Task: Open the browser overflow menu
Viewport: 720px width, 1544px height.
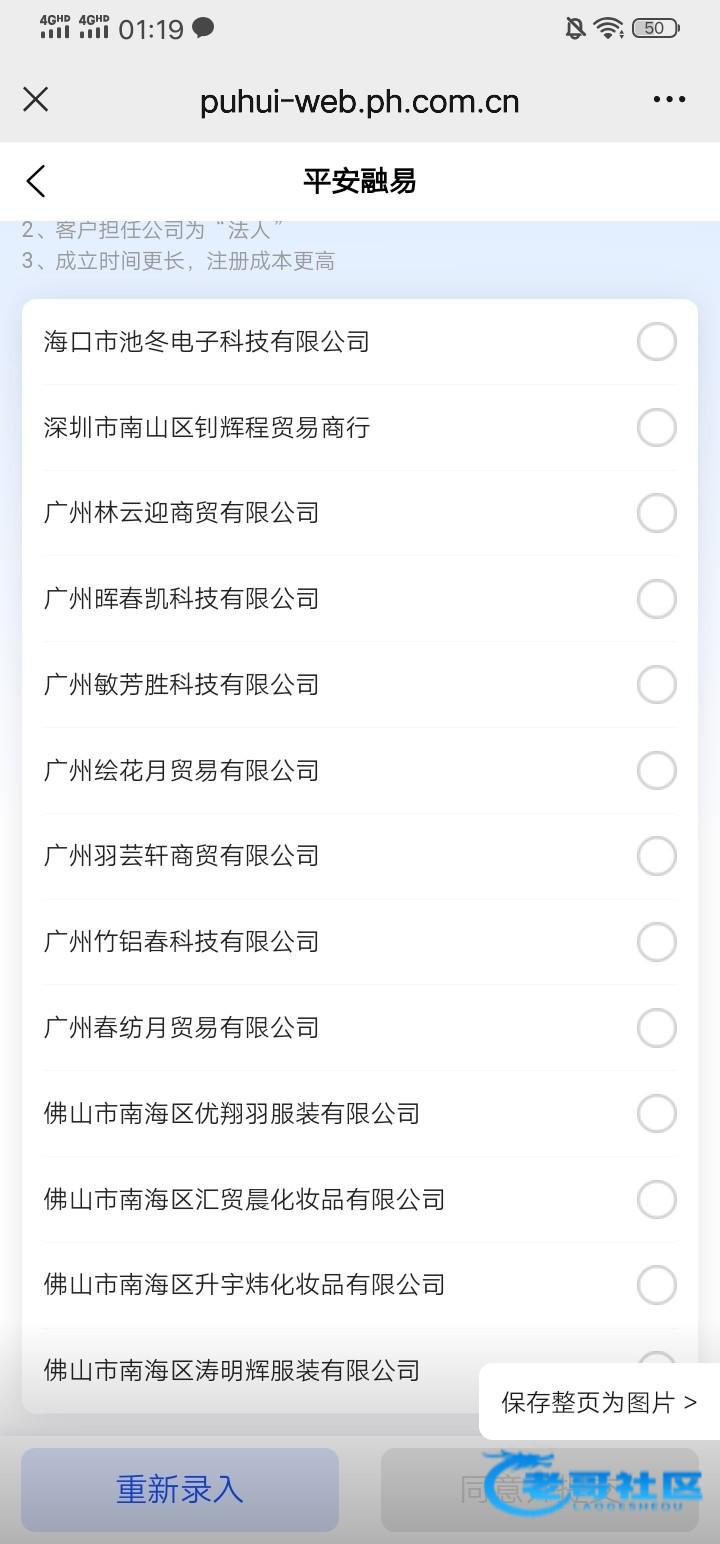Action: coord(669,99)
